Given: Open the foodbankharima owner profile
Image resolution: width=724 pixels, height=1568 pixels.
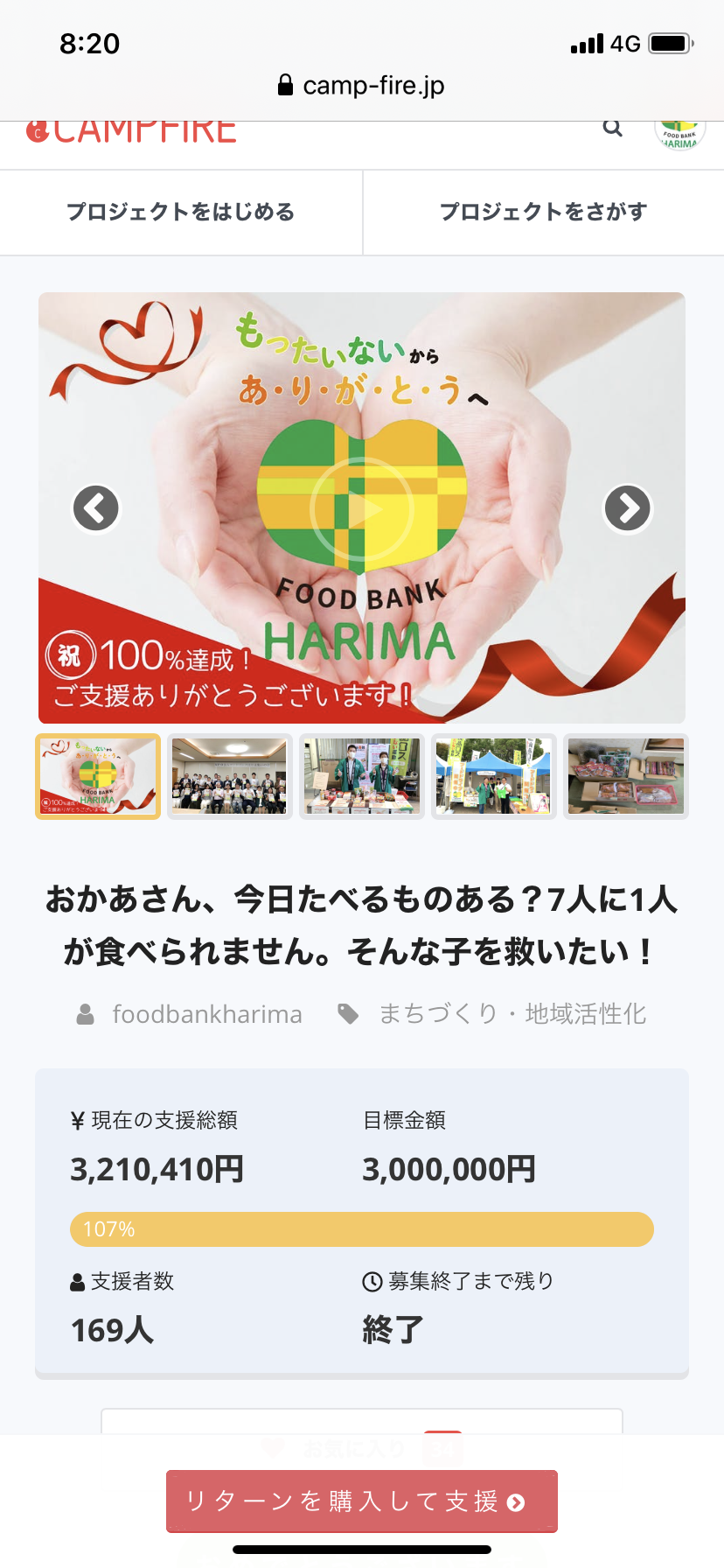Looking at the screenshot, I should point(206,1014).
